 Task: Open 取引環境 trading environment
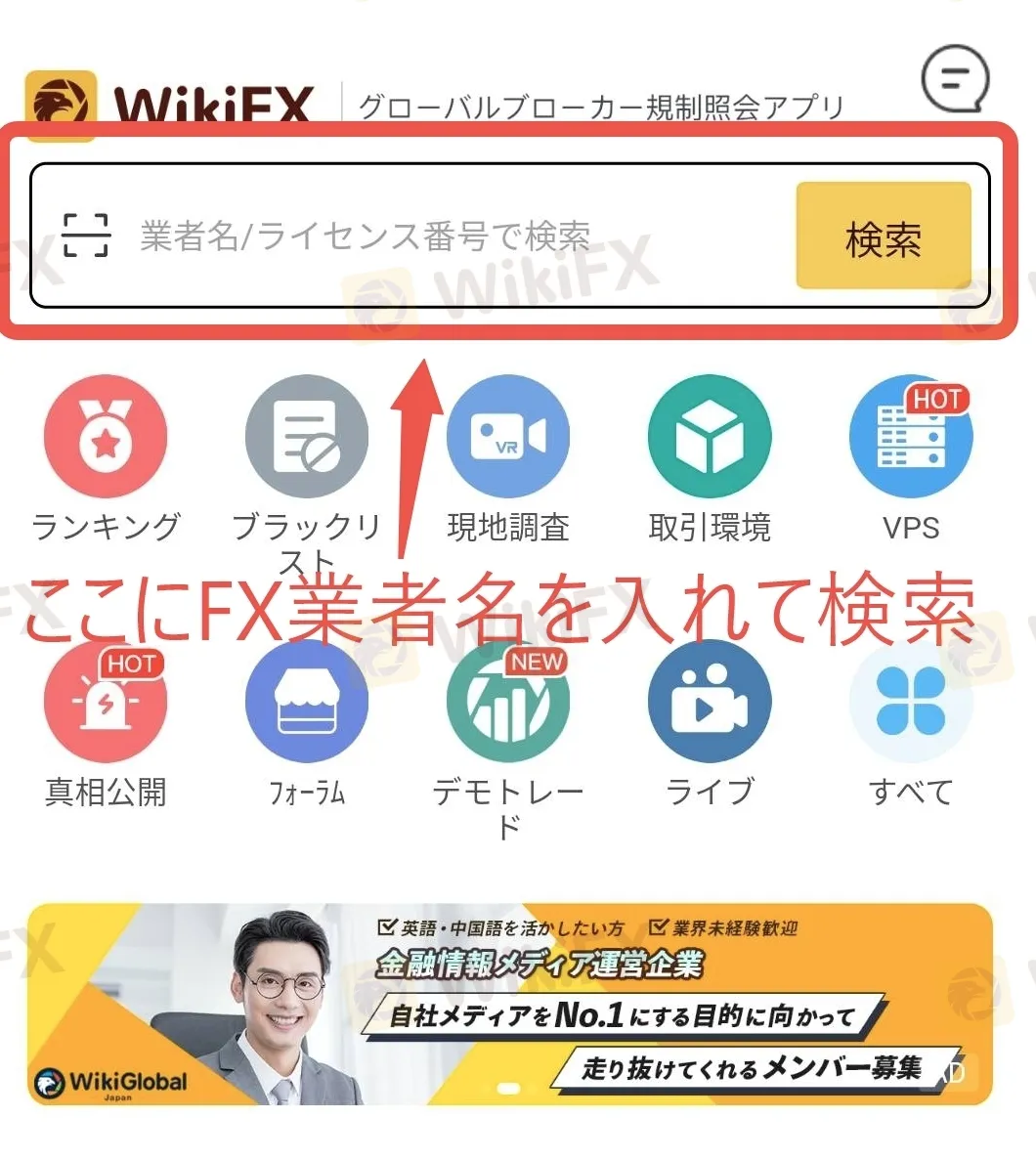click(710, 438)
